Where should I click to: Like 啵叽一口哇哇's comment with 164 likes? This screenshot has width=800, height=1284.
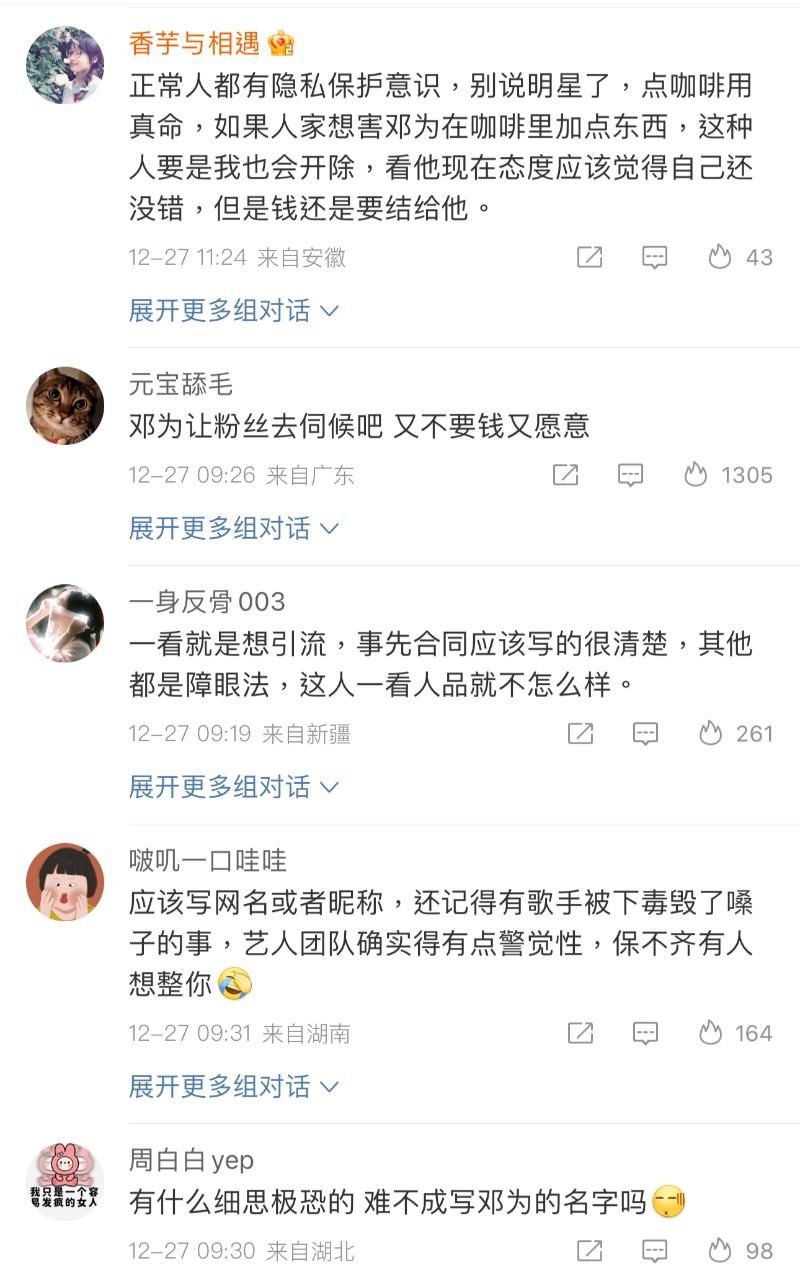click(711, 1033)
